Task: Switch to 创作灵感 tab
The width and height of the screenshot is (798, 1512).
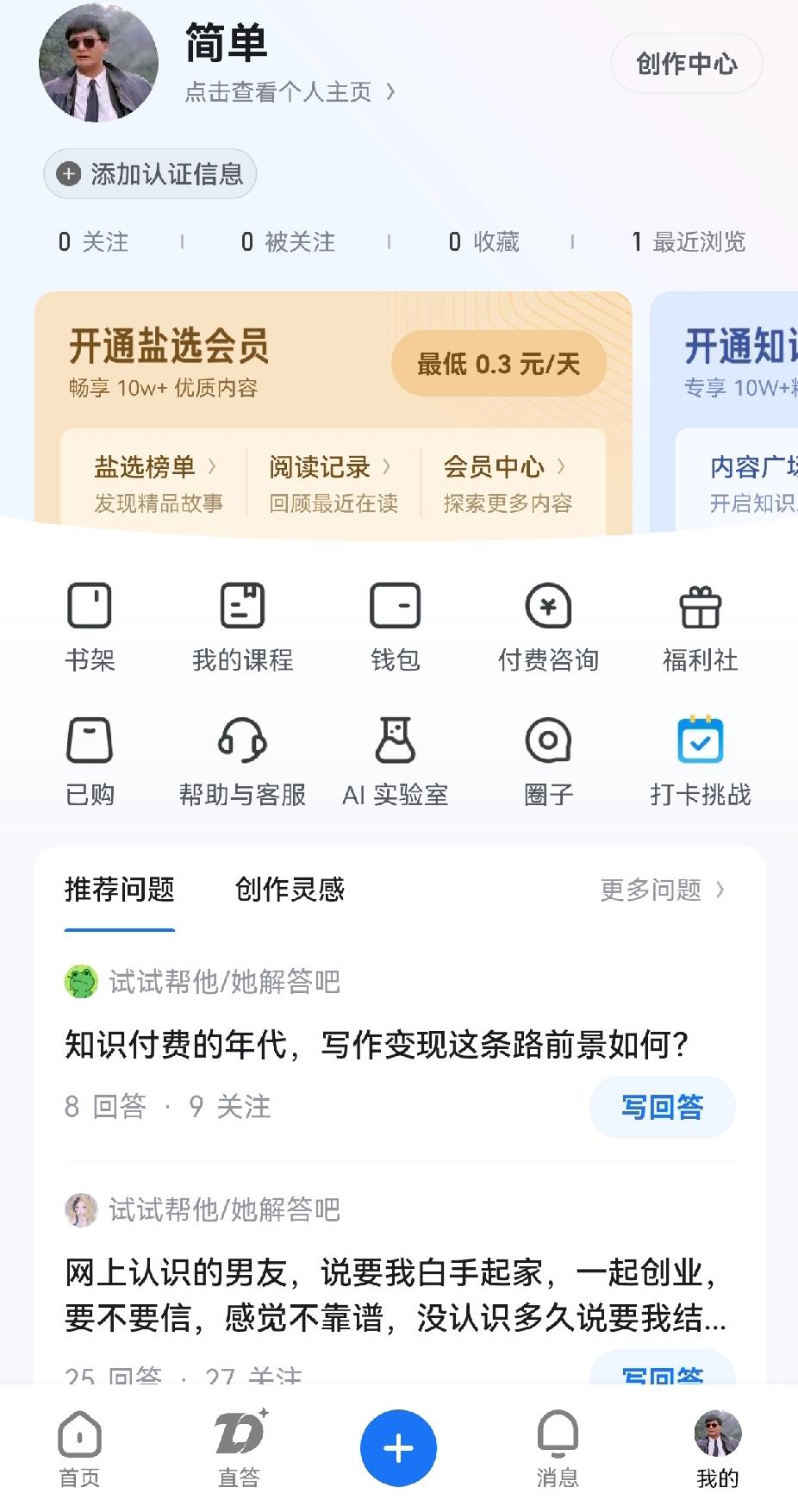Action: 290,890
